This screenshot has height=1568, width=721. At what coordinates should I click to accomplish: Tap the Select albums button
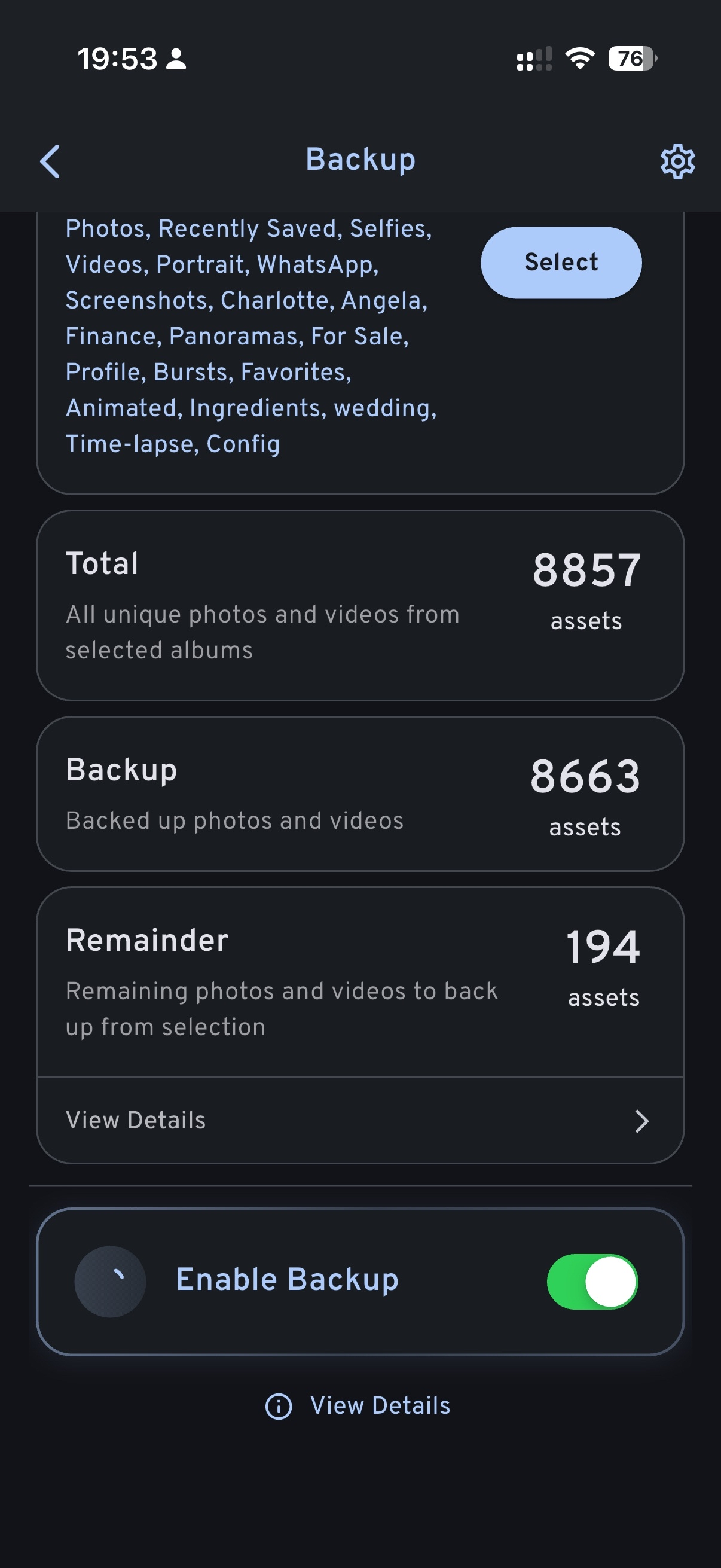coord(560,263)
